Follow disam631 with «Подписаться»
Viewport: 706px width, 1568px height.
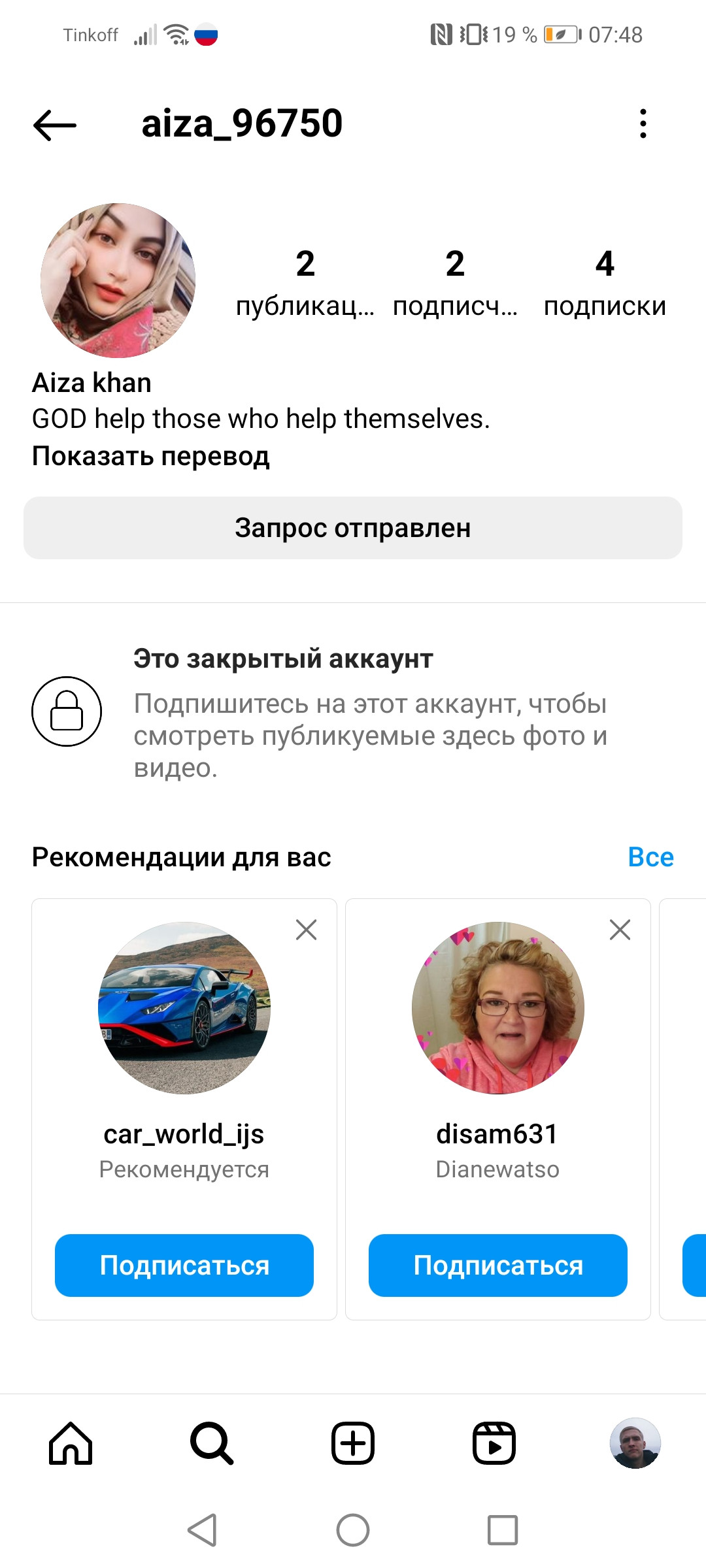(x=498, y=1266)
